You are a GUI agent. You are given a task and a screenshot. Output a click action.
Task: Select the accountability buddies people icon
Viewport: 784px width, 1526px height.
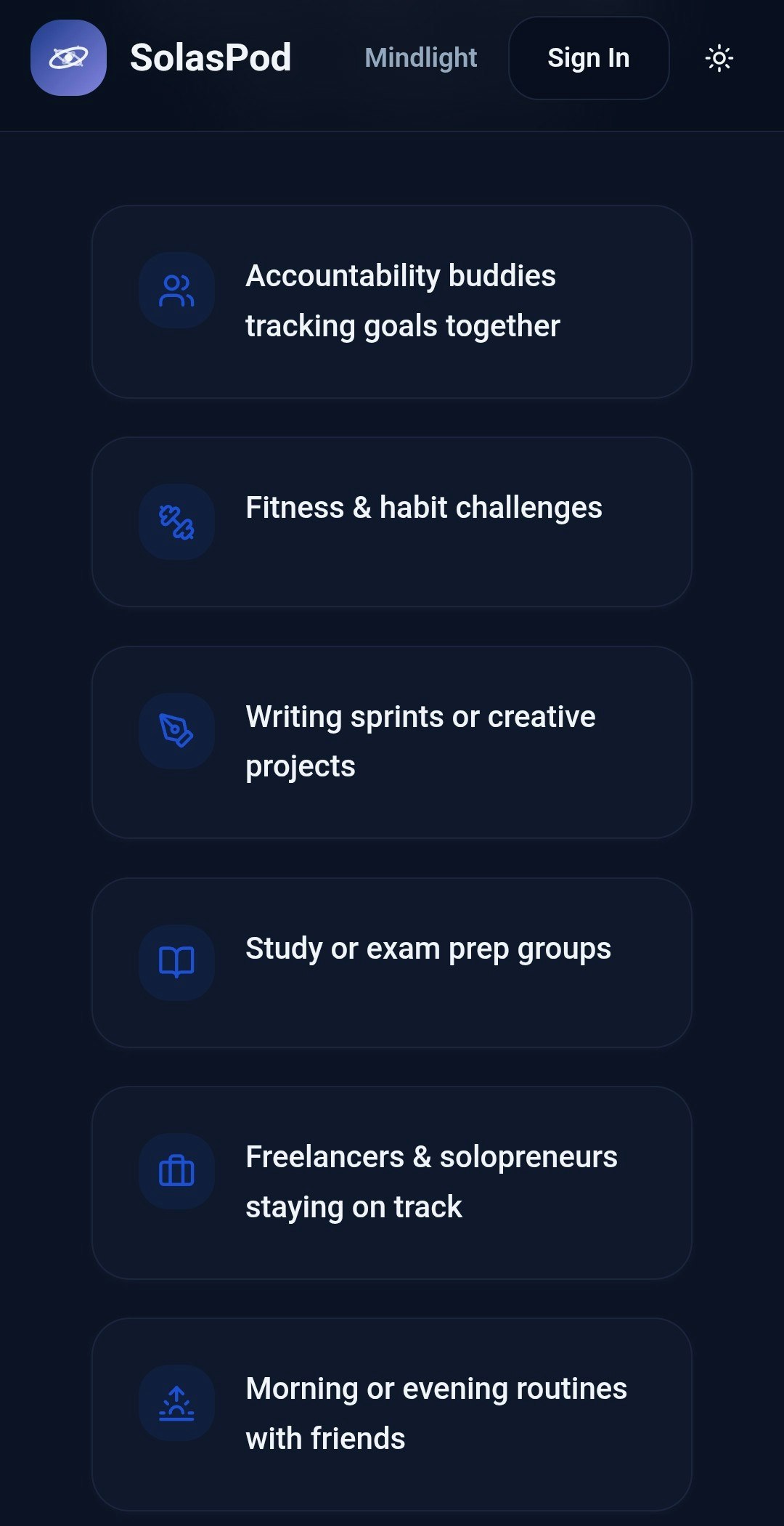[176, 290]
